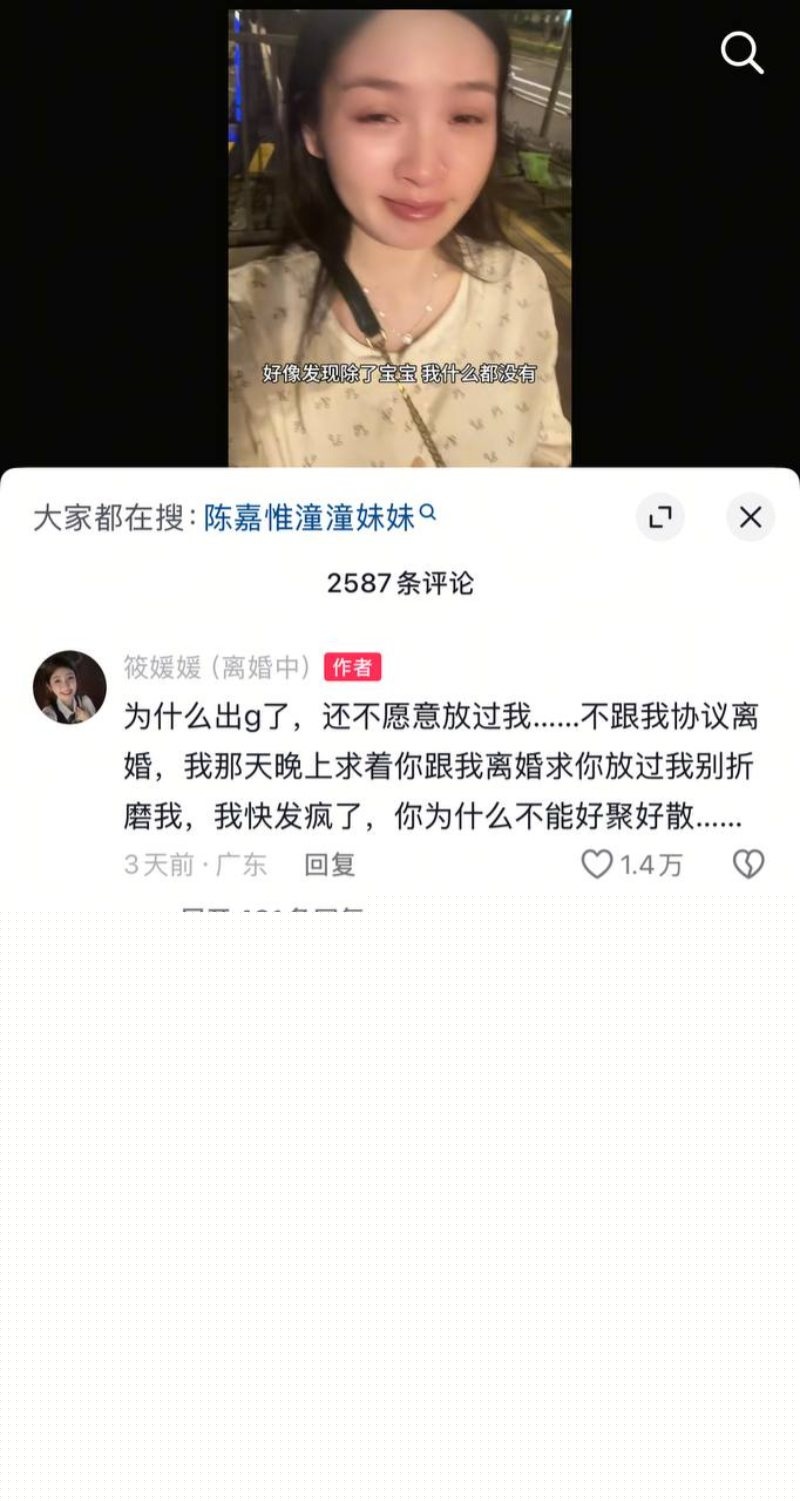Image resolution: width=800 pixels, height=1501 pixels.
Task: Tap the 作者 (author) badge on the comment
Action: pyautogui.click(x=350, y=667)
